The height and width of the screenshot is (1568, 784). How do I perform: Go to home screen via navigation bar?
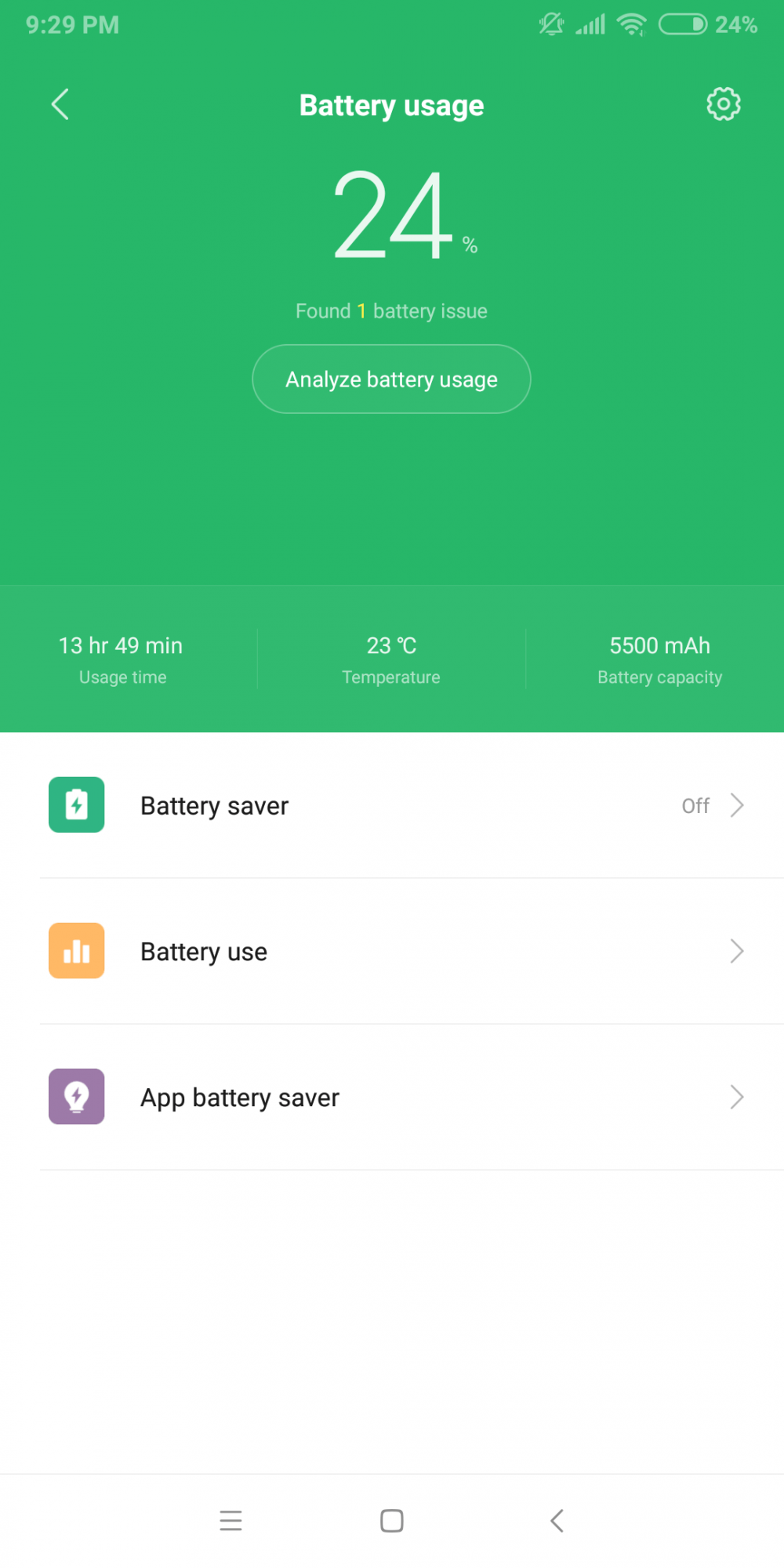392,1521
